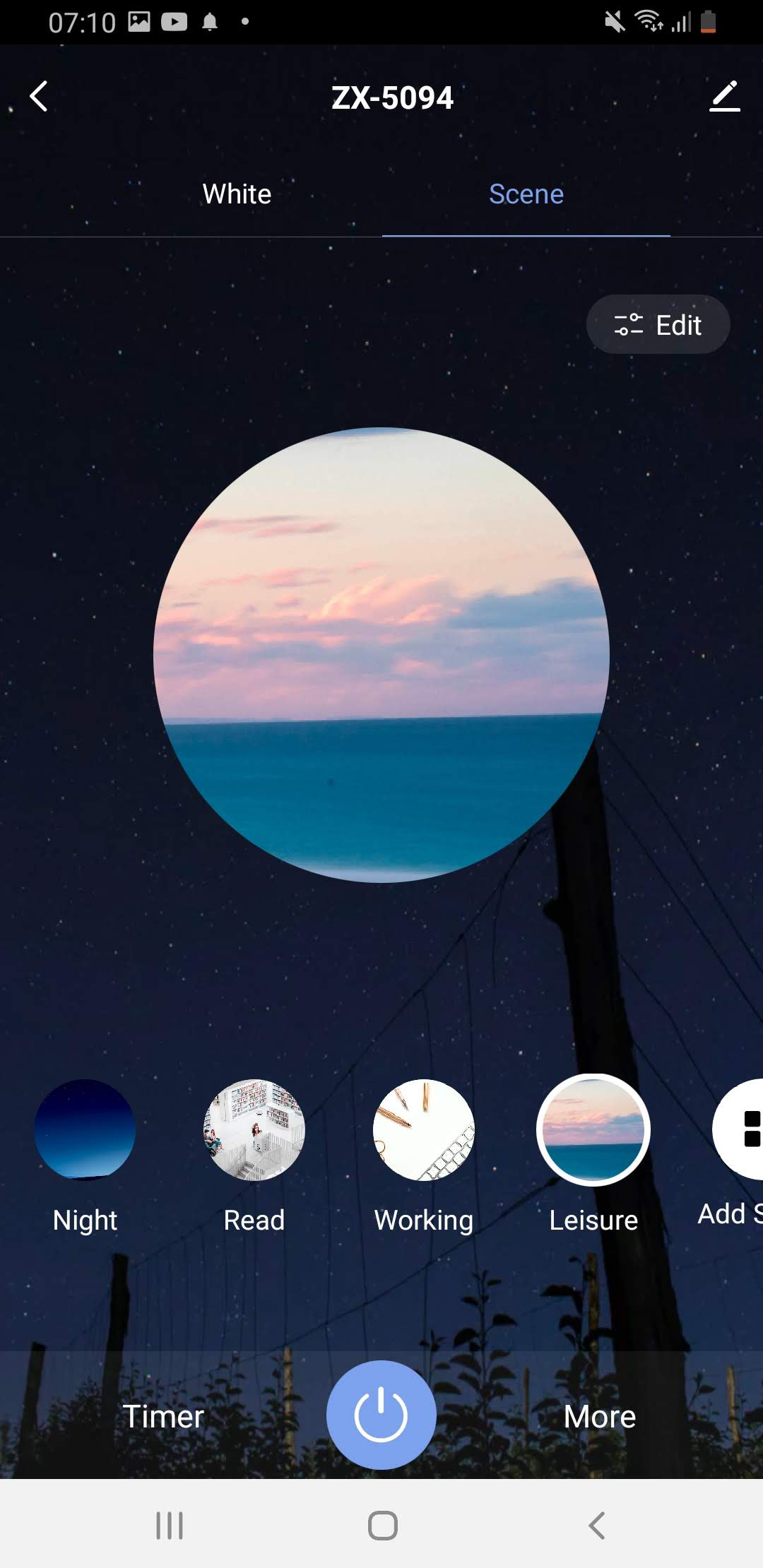Activate the Read scene
Viewport: 763px width, 1568px height.
[x=254, y=1130]
